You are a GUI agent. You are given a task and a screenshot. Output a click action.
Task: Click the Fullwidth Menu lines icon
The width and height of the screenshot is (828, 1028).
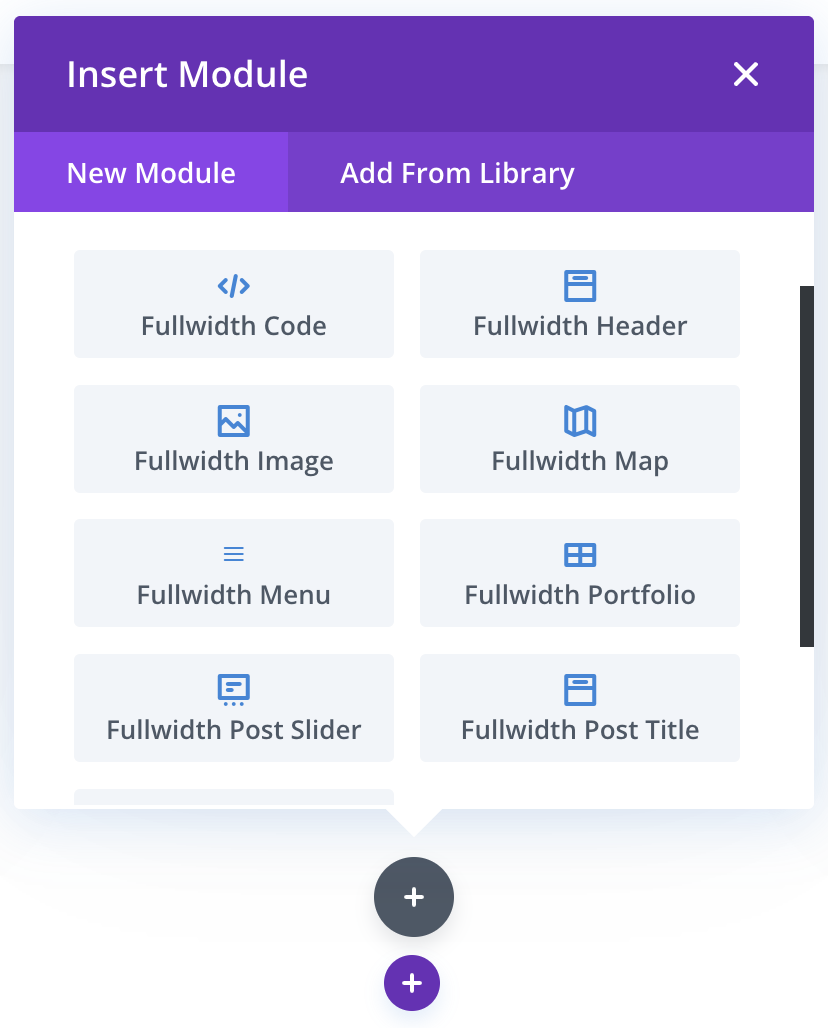click(x=233, y=554)
